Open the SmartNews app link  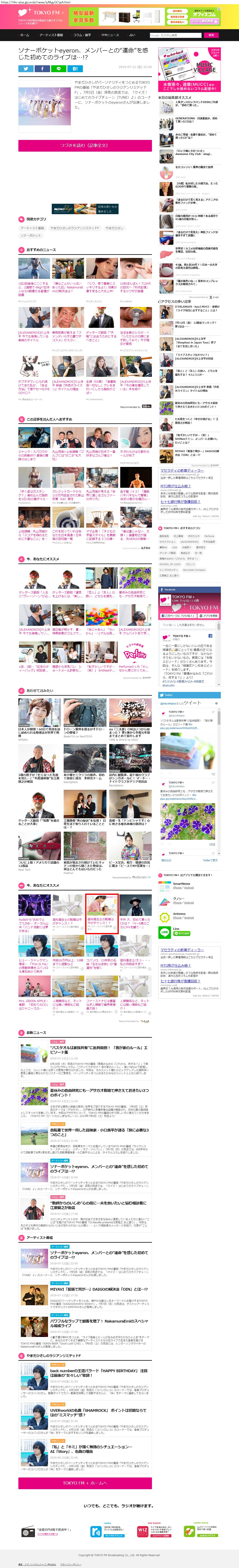click(x=181, y=884)
